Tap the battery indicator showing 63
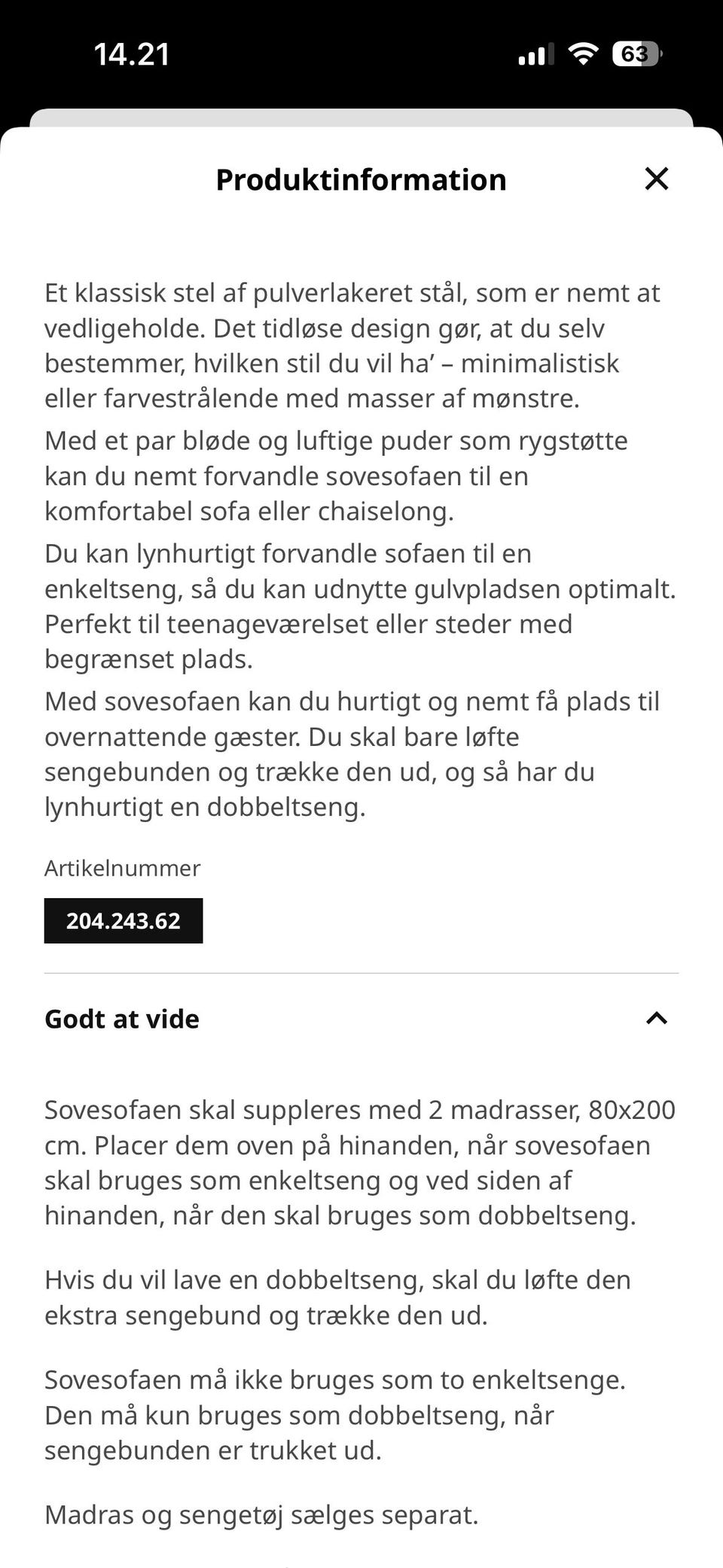The width and height of the screenshot is (723, 1568). (636, 53)
